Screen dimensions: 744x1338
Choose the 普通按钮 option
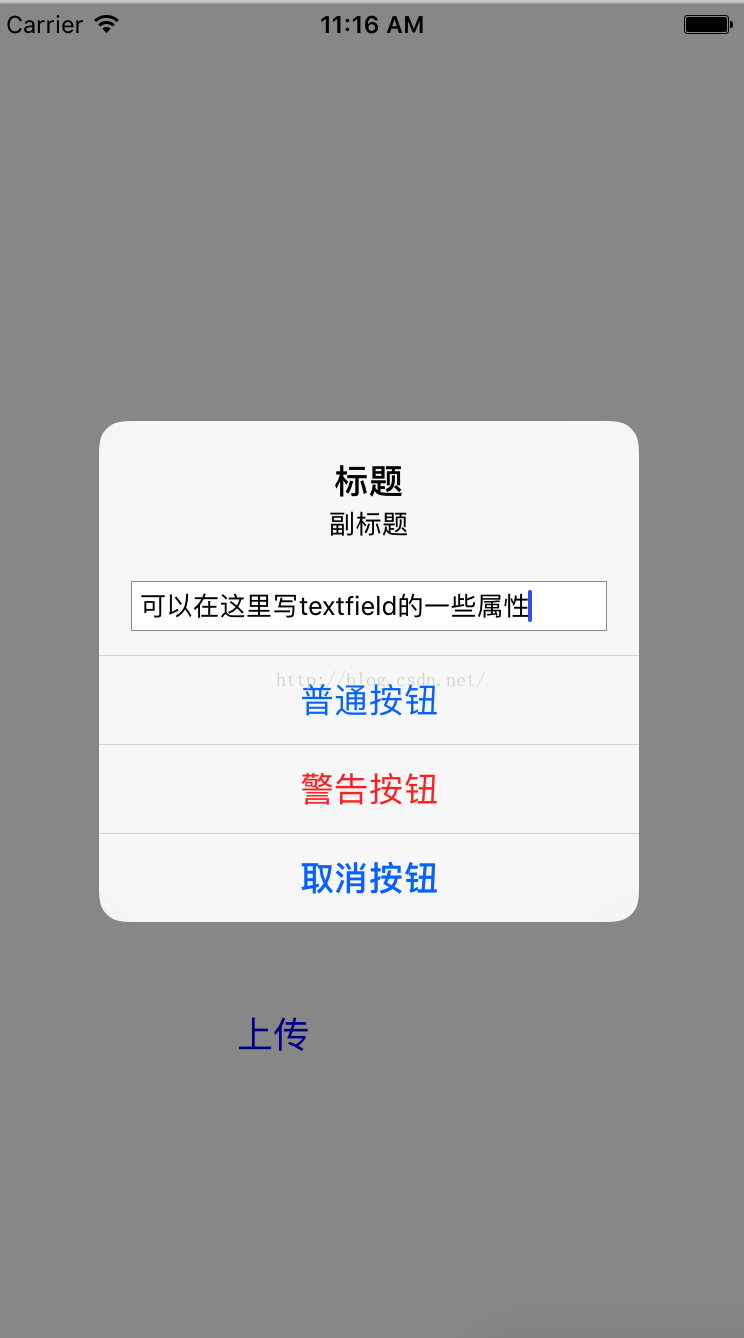tap(369, 700)
